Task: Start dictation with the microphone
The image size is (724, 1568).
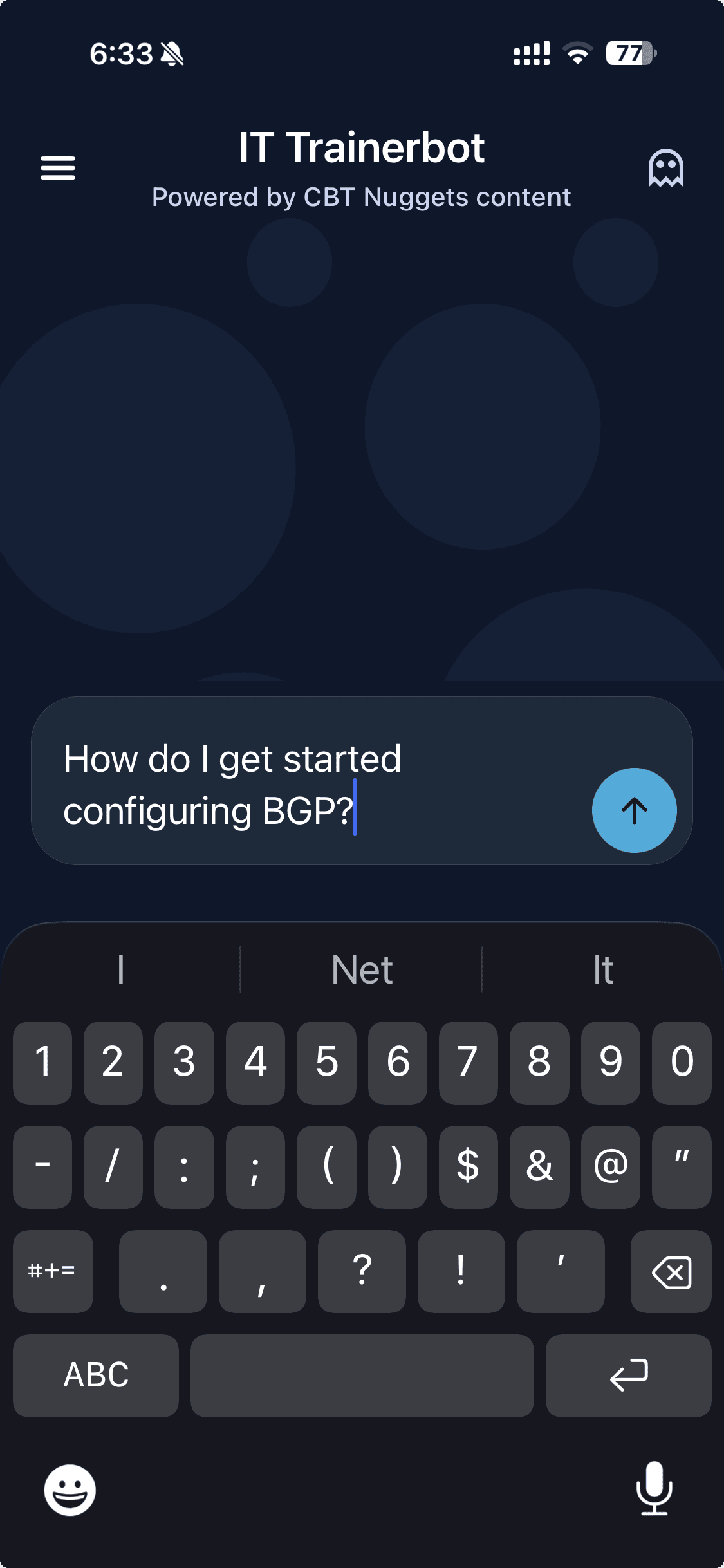Action: click(654, 1488)
